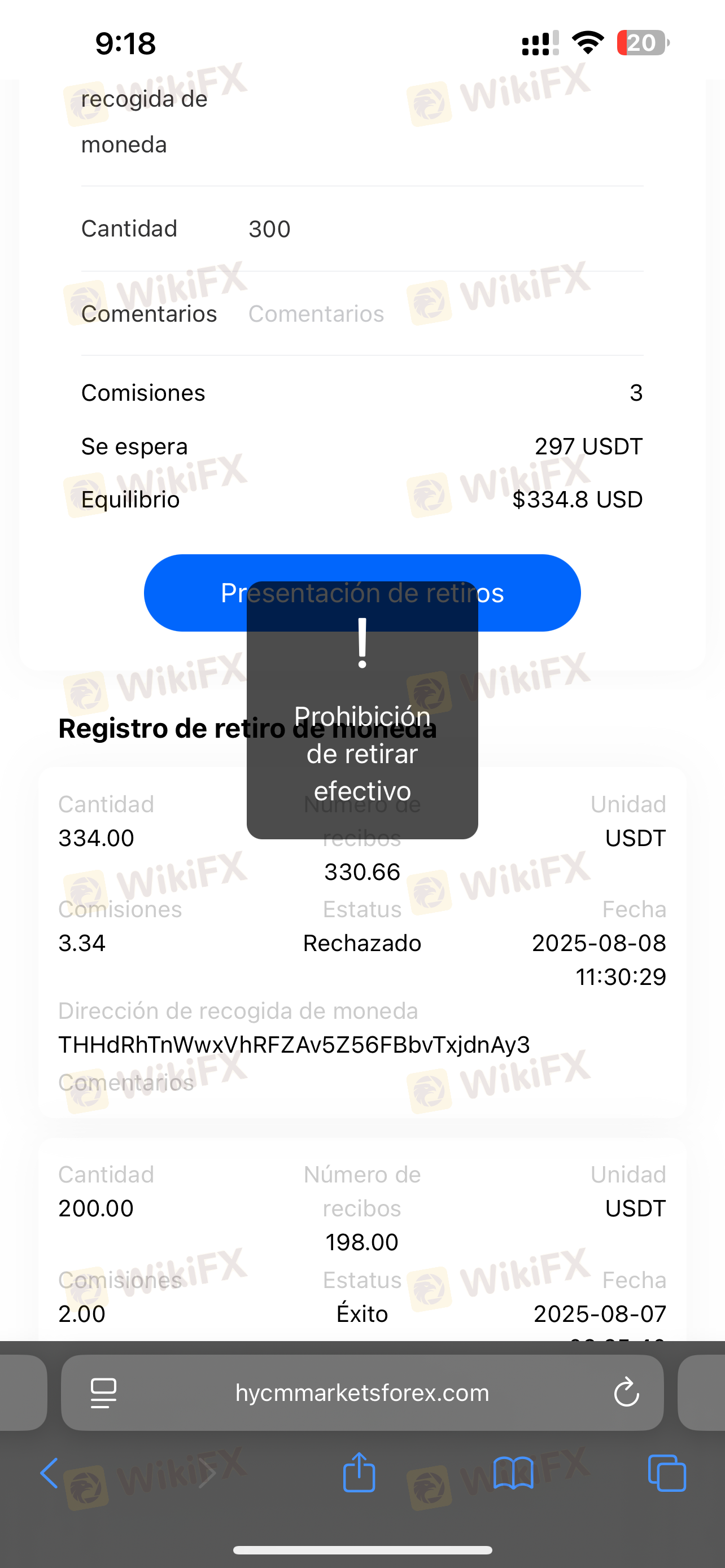Screen dimensions: 725x1568
Task: Open Safari bookmarks
Action: click(513, 1473)
